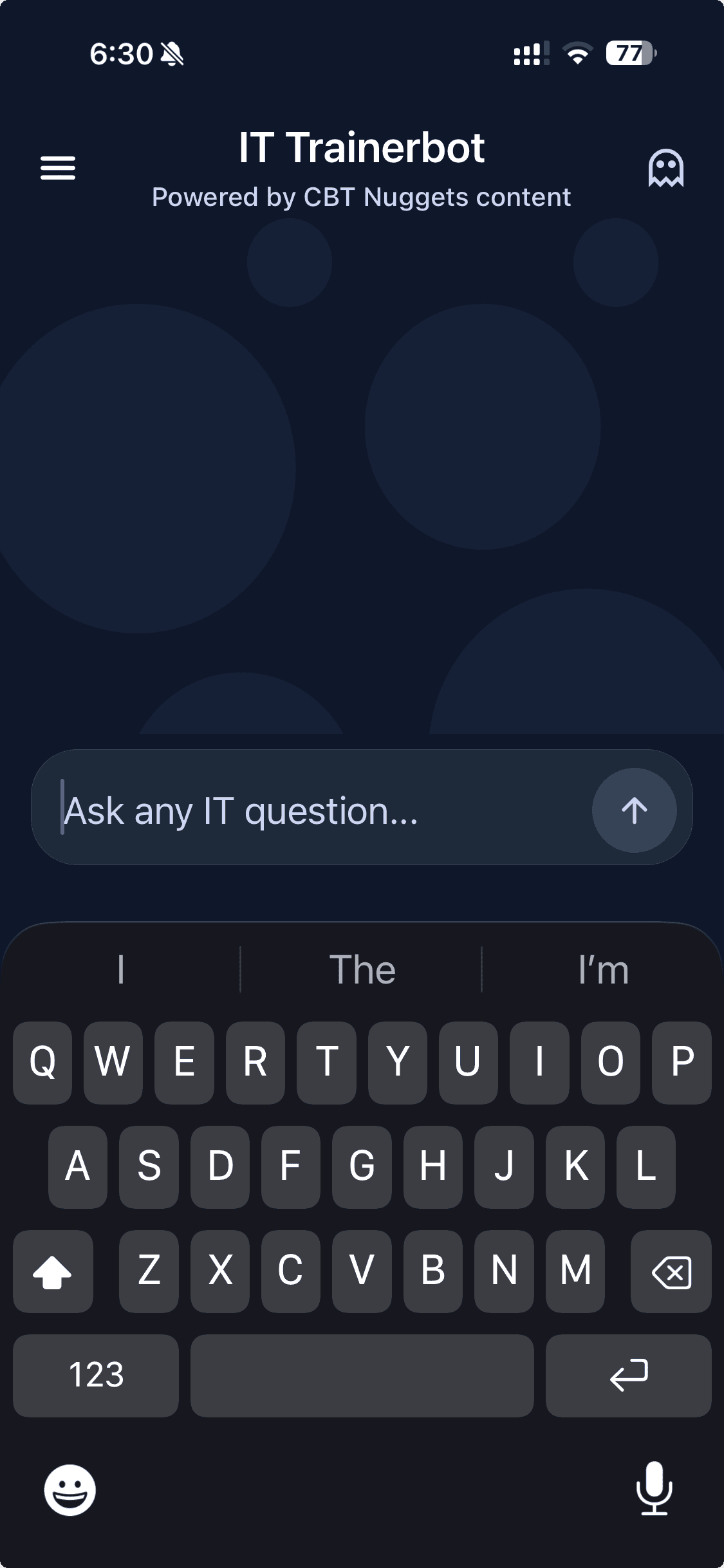724x1568 pixels.
Task: Send the question with the arrow button
Action: click(x=634, y=810)
